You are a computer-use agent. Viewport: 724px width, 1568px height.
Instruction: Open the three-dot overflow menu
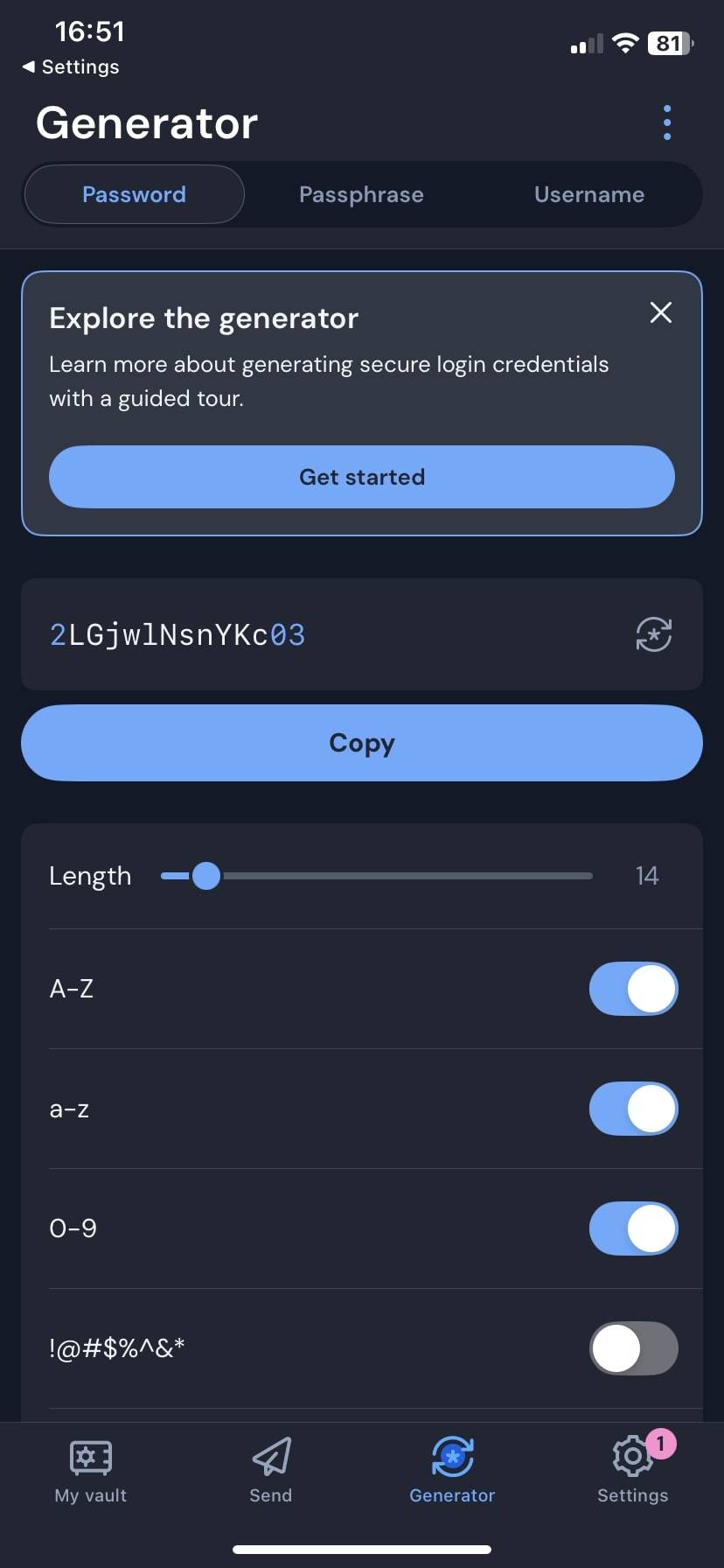667,122
